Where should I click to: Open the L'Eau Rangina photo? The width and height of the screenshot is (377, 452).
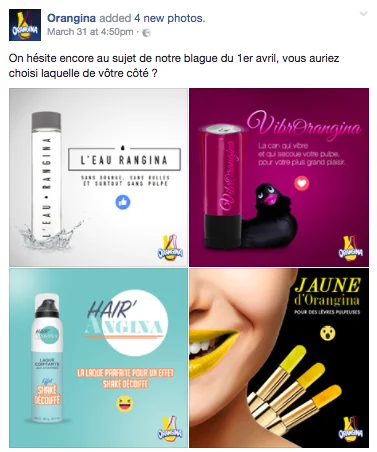(x=99, y=177)
